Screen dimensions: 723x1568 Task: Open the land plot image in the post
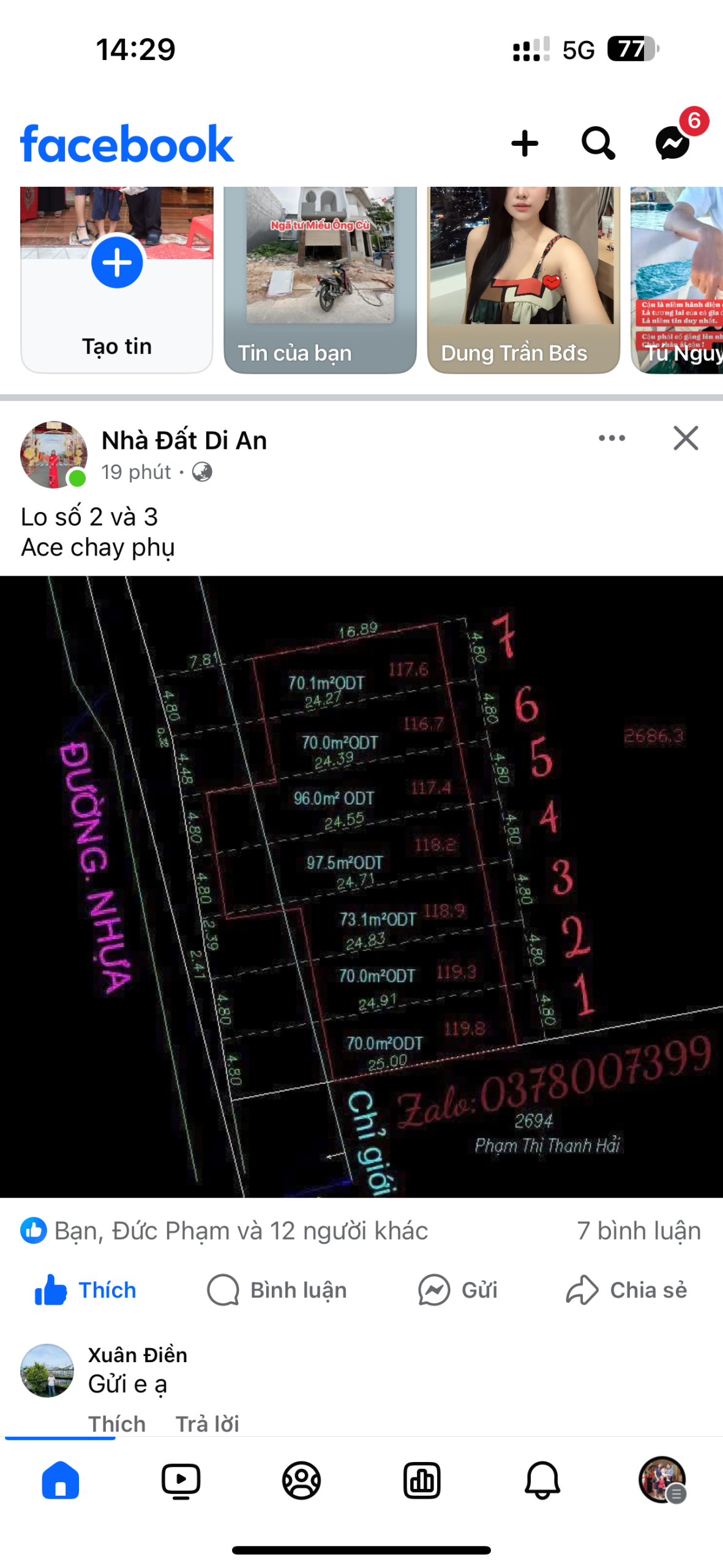click(x=361, y=886)
